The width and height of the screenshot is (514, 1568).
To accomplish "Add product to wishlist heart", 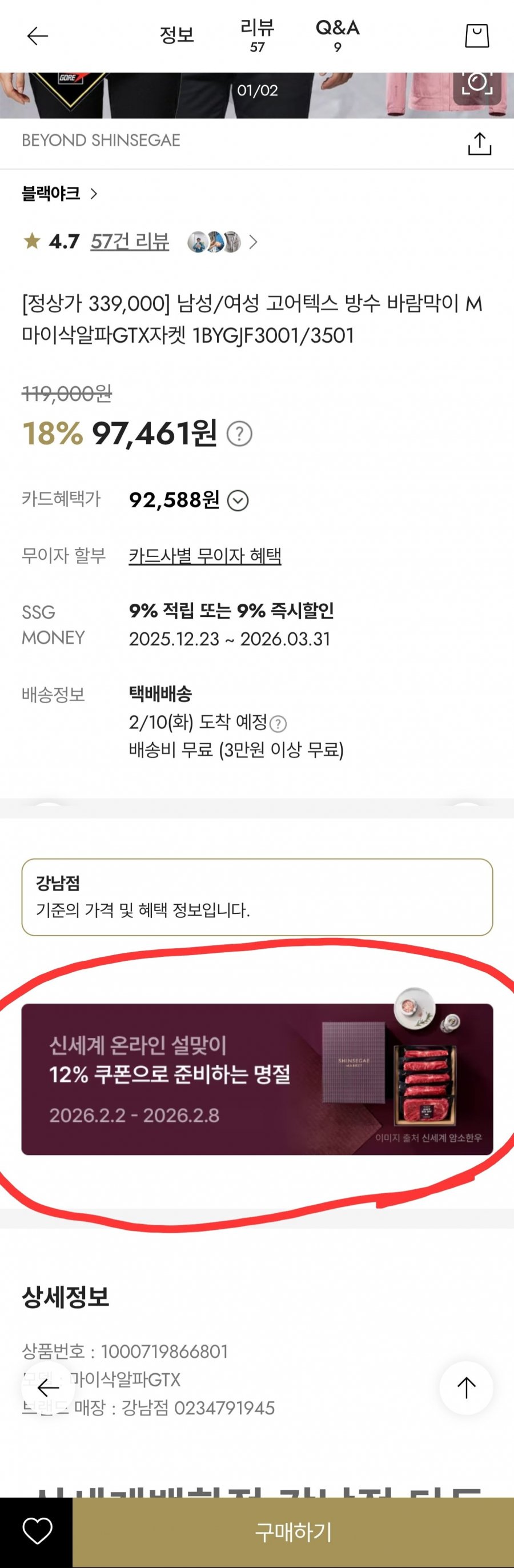I will click(x=37, y=1531).
